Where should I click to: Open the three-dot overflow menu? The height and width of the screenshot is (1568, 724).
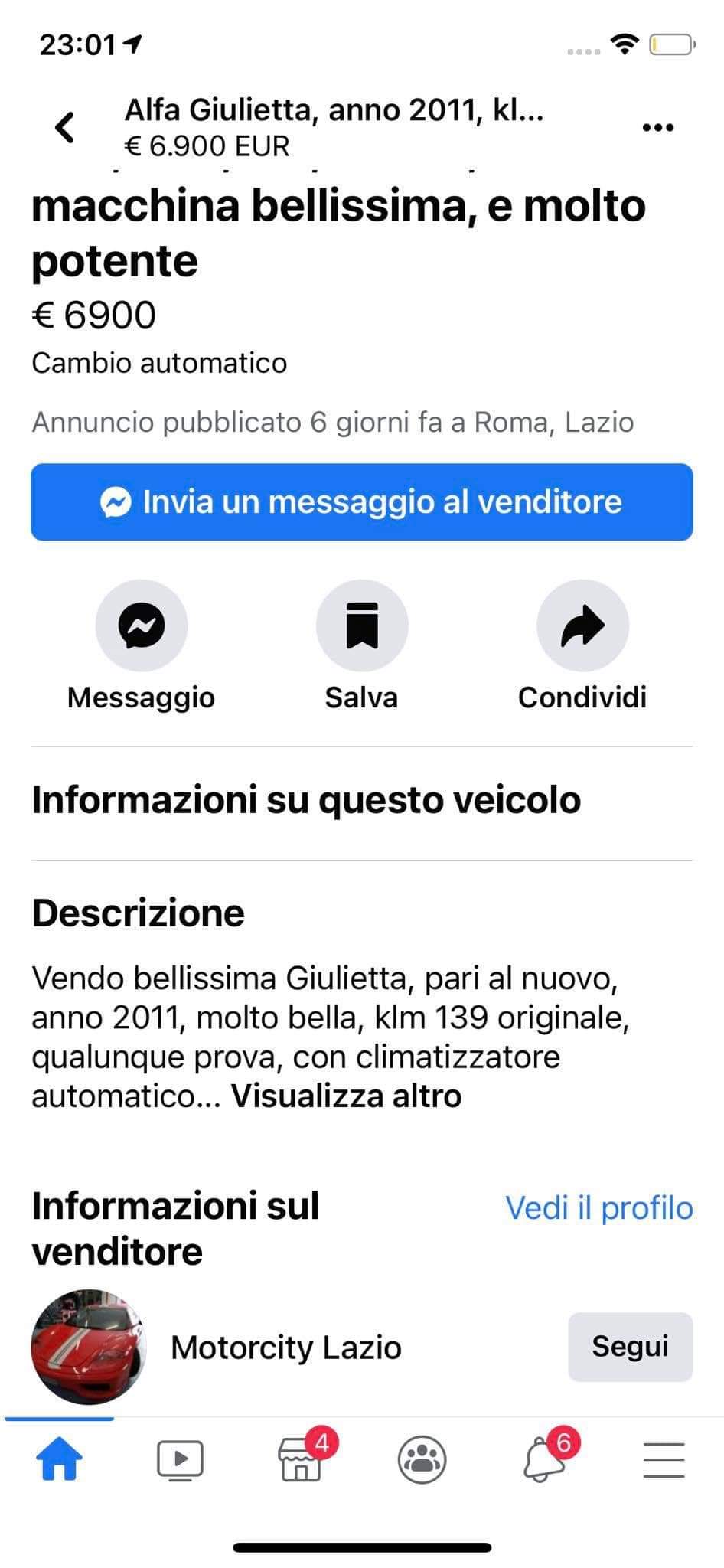tap(657, 127)
